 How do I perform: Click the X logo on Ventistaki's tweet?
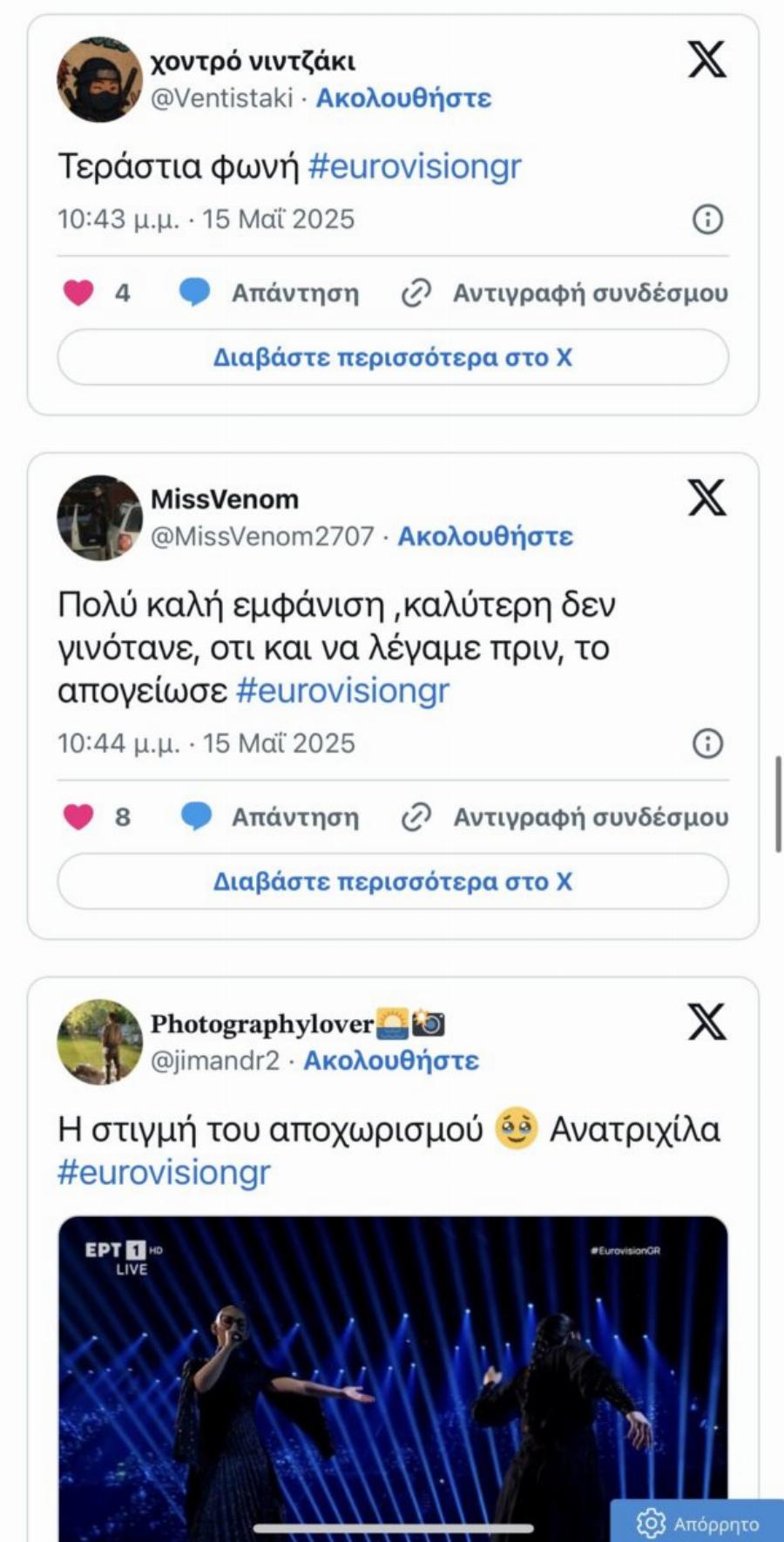pyautogui.click(x=707, y=61)
